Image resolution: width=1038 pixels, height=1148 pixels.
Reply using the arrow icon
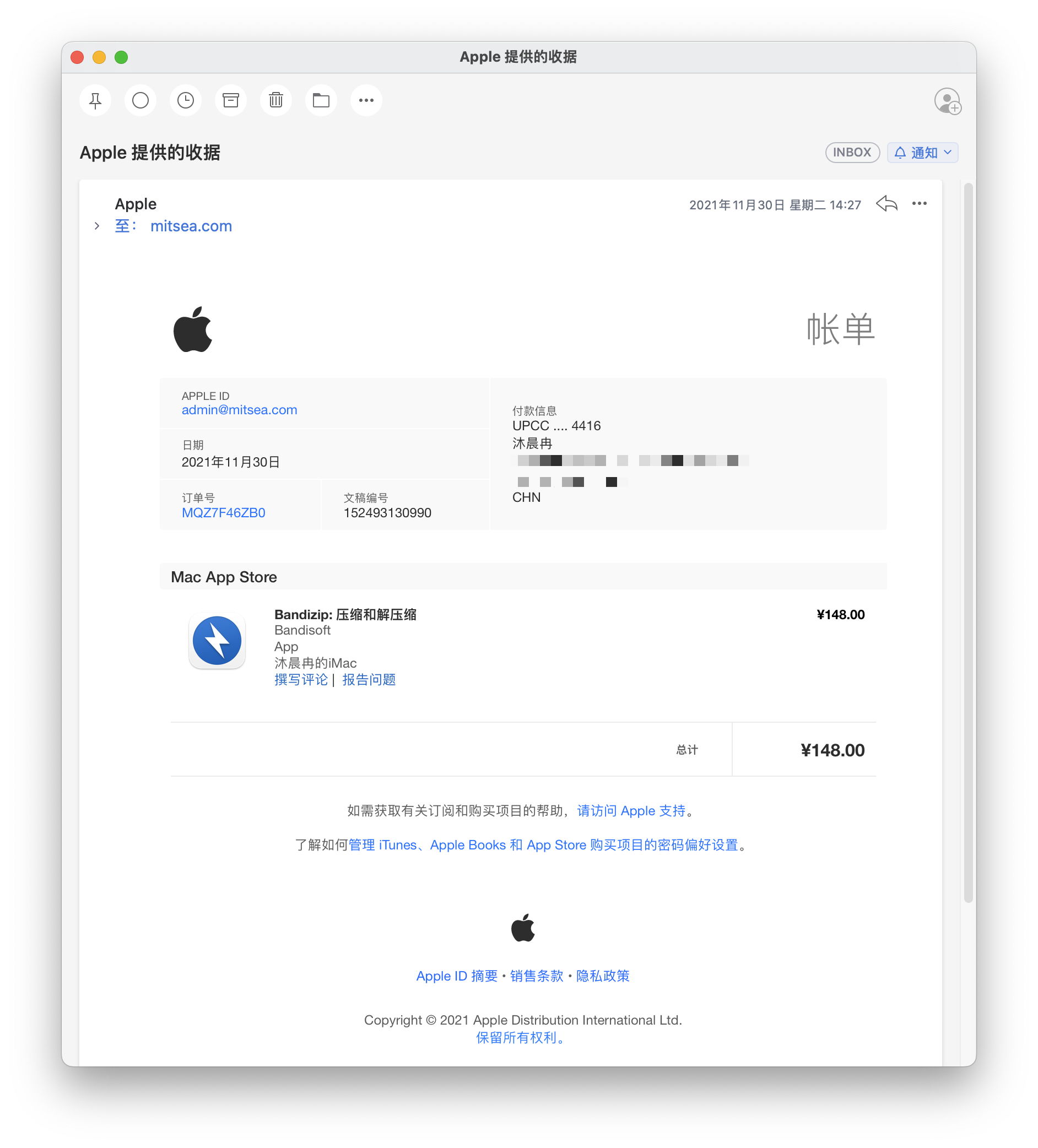pyautogui.click(x=886, y=203)
